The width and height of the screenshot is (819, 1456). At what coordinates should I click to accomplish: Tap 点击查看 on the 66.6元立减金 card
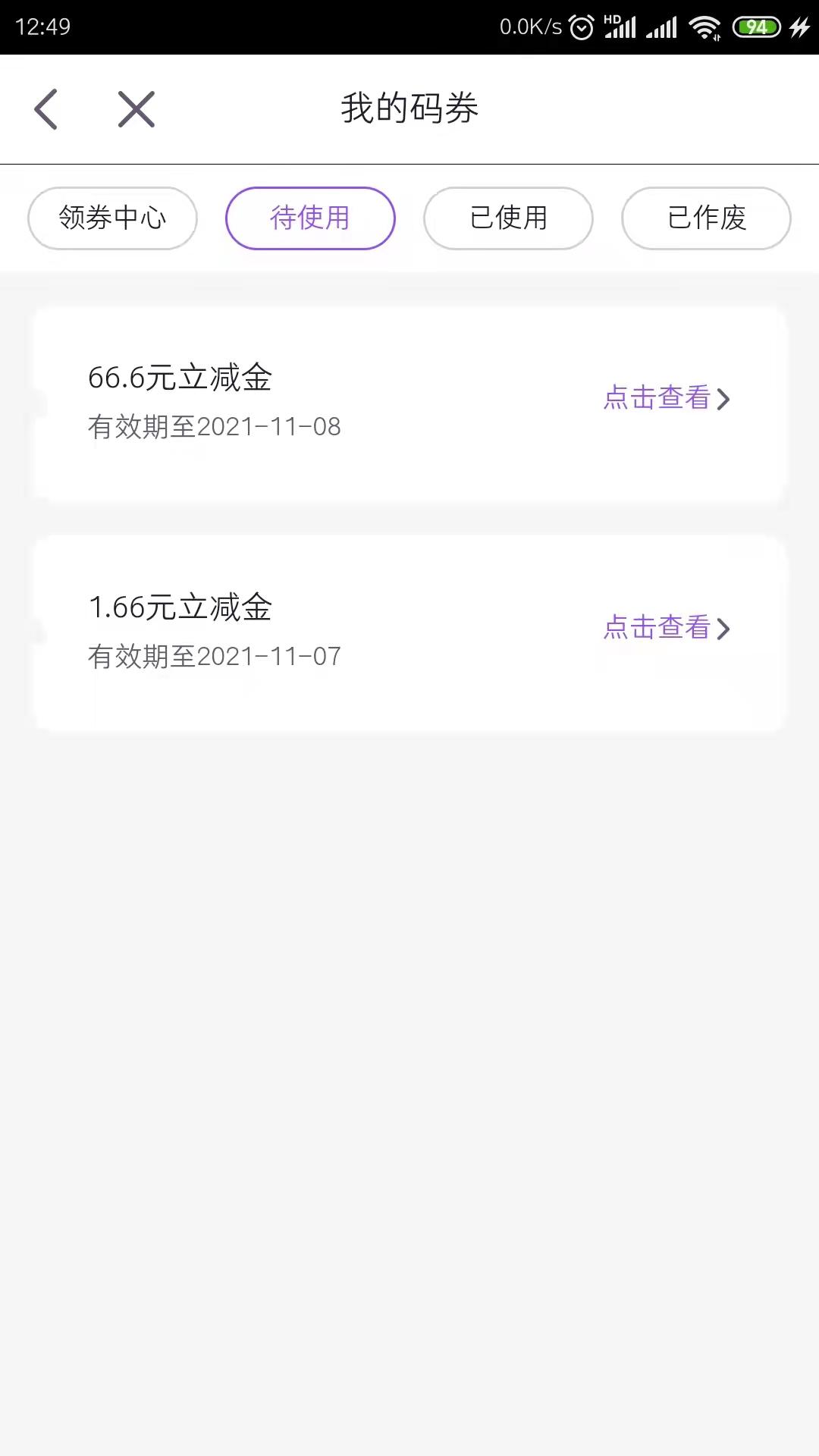coord(667,398)
